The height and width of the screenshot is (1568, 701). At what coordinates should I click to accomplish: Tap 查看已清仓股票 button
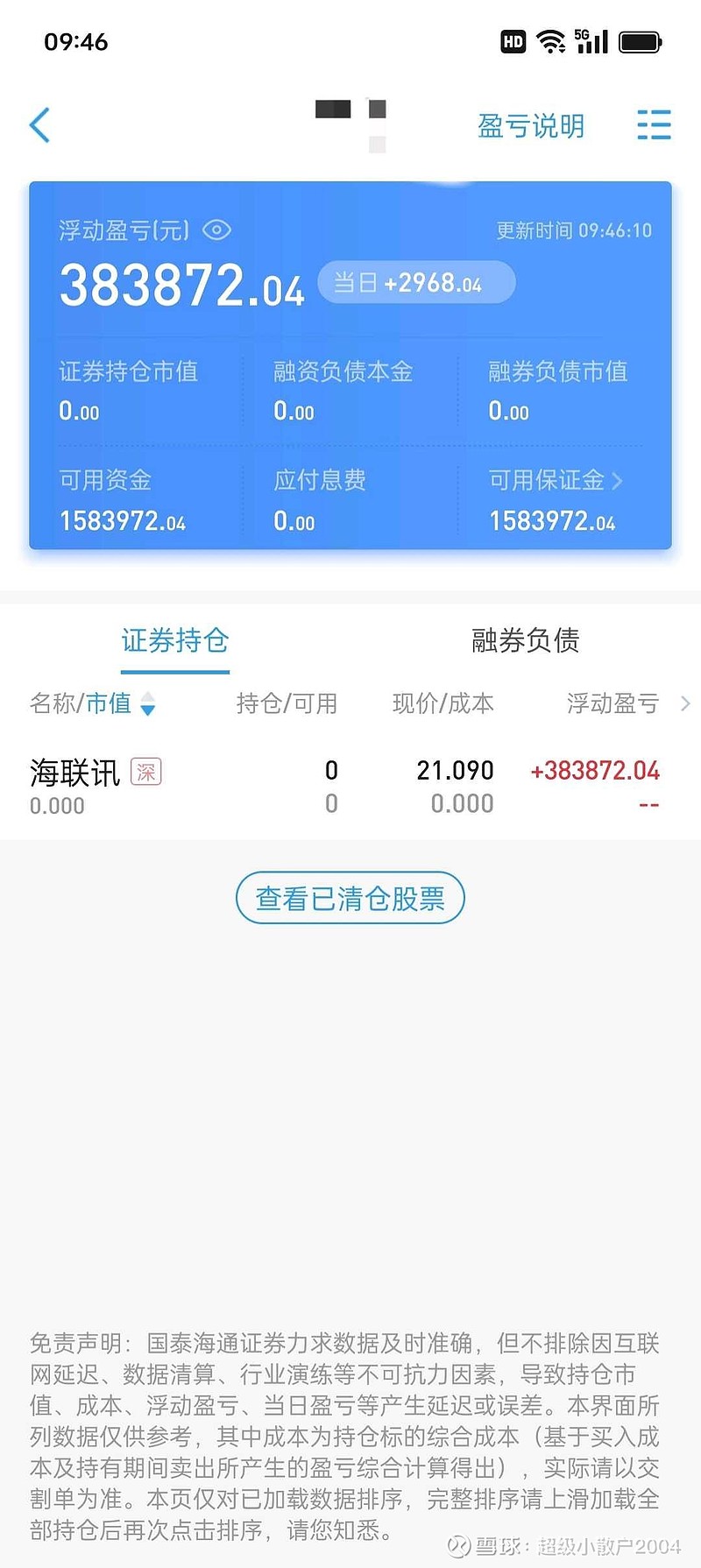[x=350, y=897]
